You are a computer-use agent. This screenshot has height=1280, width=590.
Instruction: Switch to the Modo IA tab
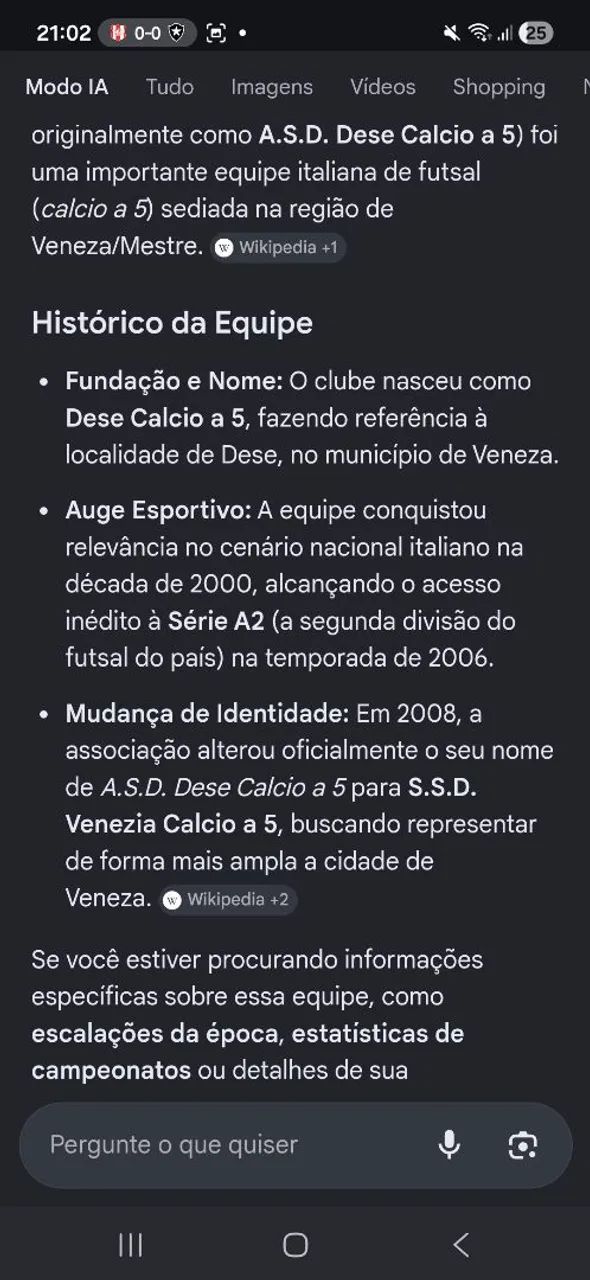(67, 87)
